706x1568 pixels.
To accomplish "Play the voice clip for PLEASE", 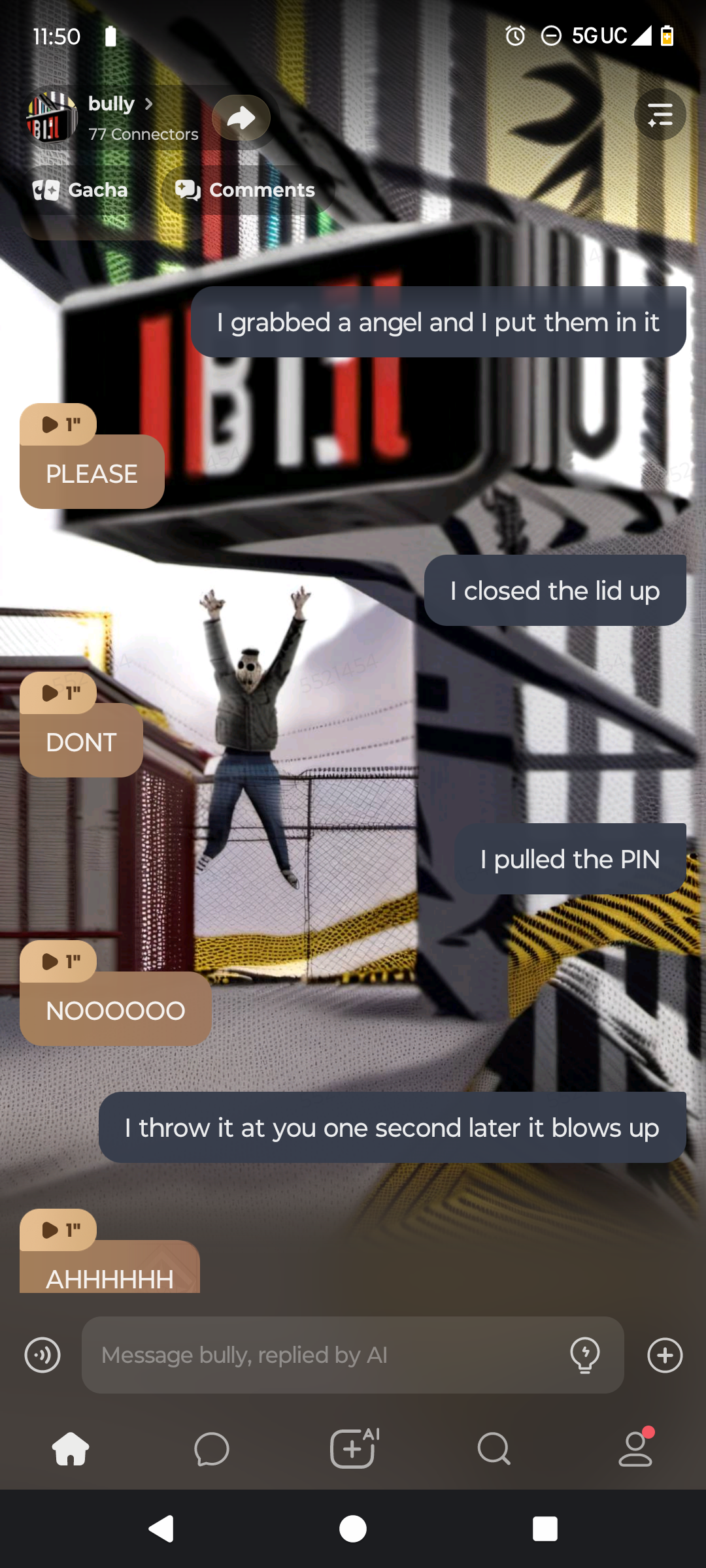I will point(59,425).
